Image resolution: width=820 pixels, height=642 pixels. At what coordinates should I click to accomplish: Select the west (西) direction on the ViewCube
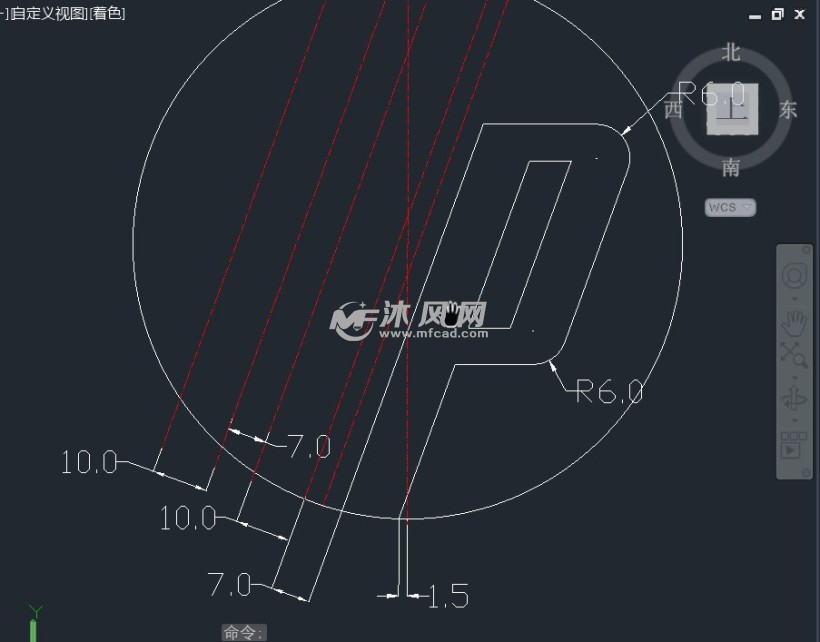point(673,110)
